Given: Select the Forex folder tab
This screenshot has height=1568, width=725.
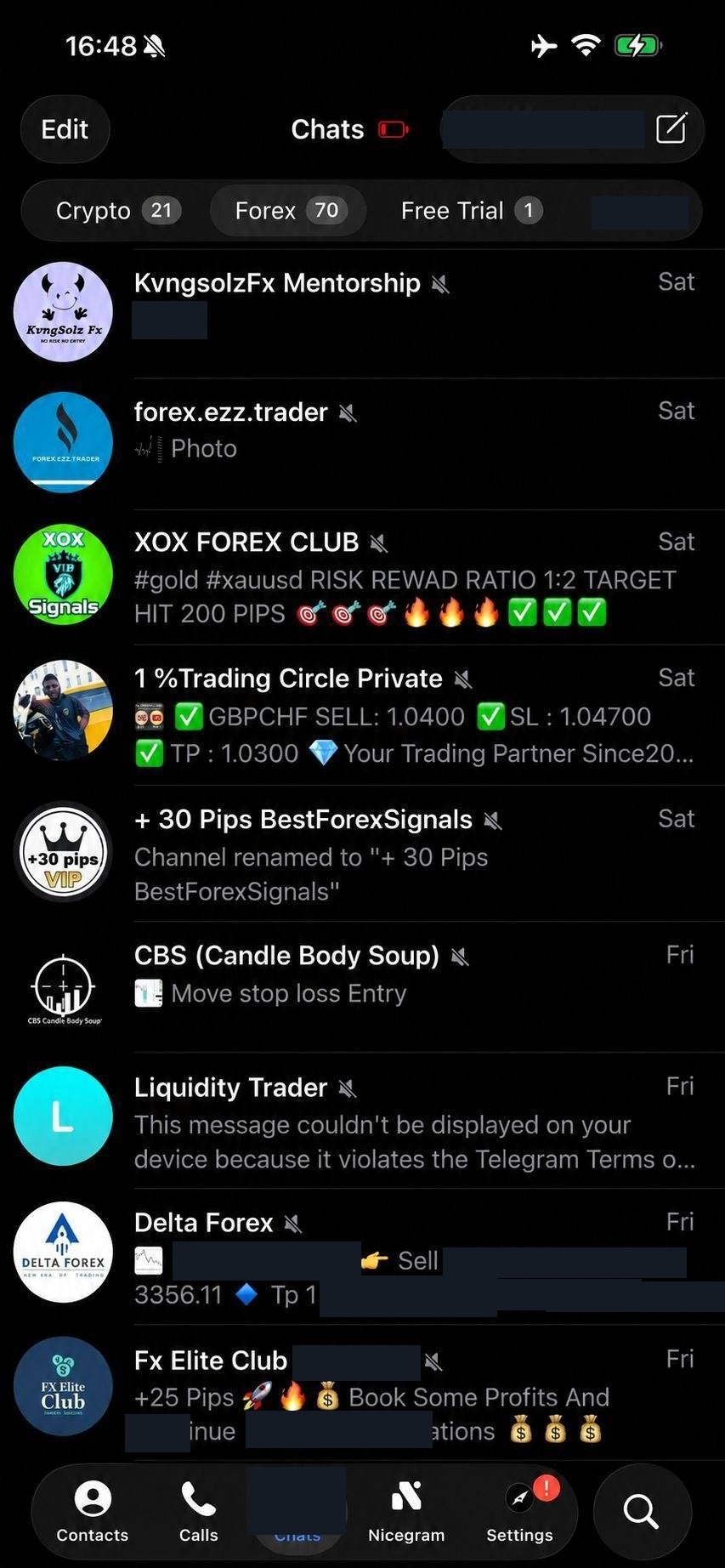Looking at the screenshot, I should click(288, 210).
